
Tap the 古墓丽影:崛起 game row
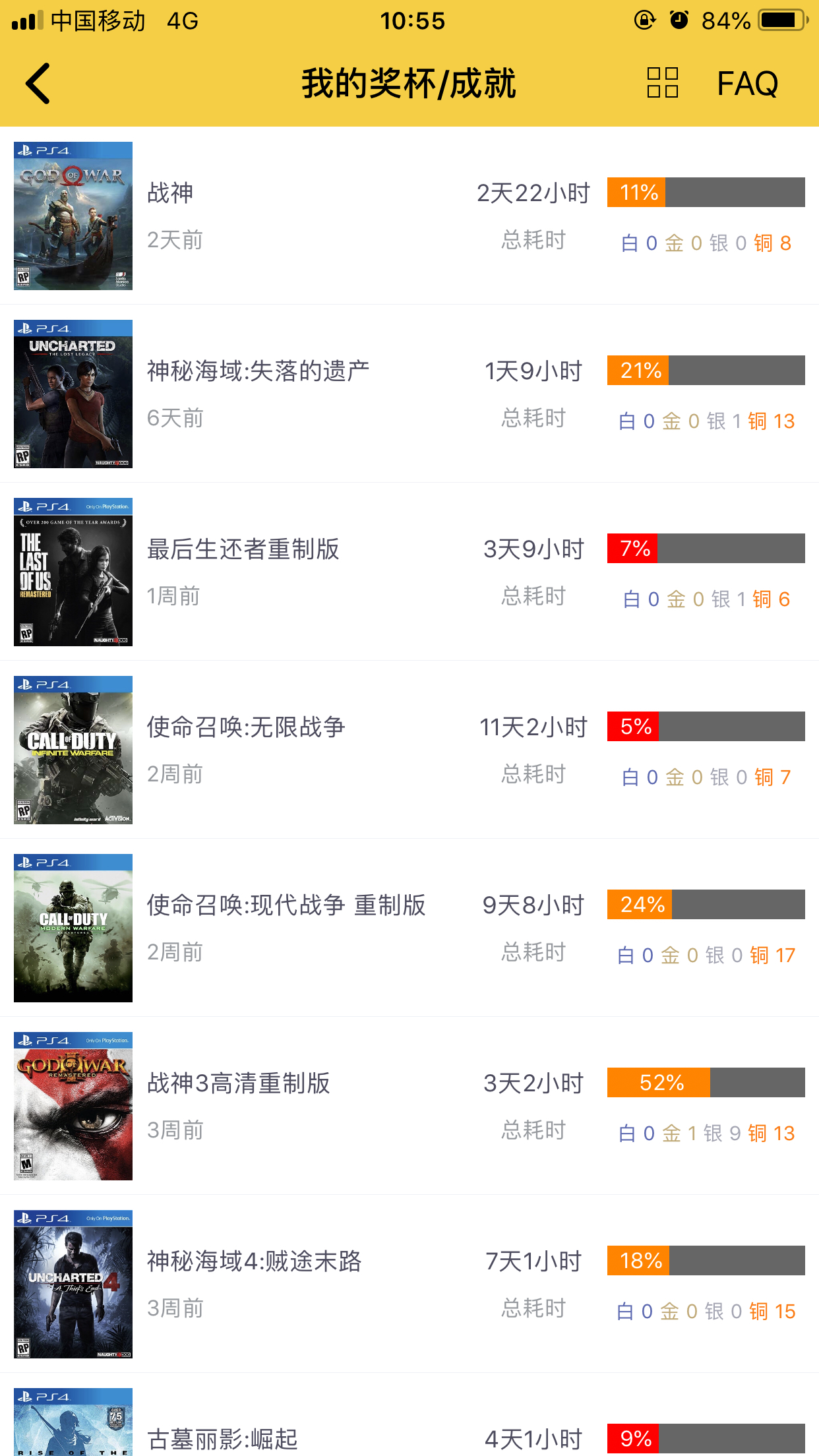[x=409, y=1415]
